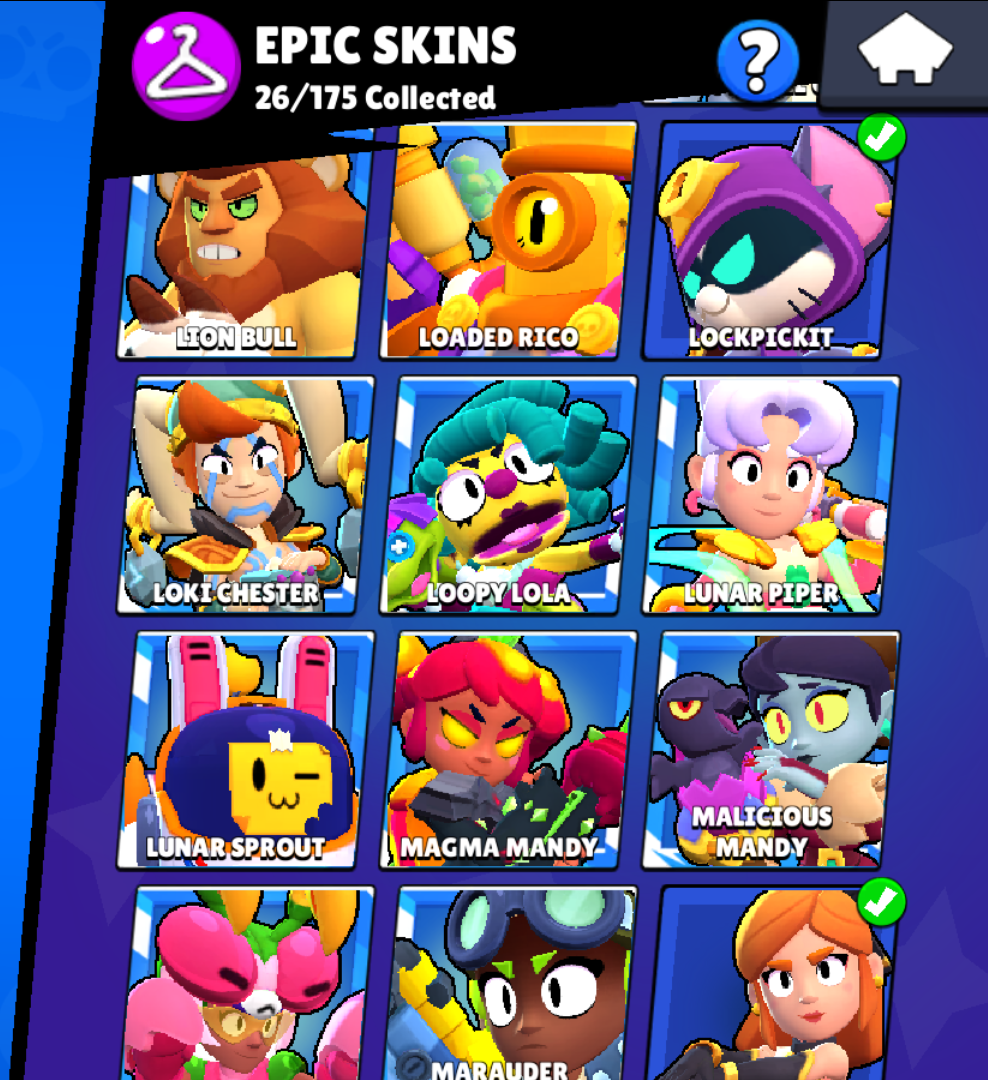This screenshot has width=988, height=1080.
Task: View the Magma Mandy skin
Action: click(509, 750)
